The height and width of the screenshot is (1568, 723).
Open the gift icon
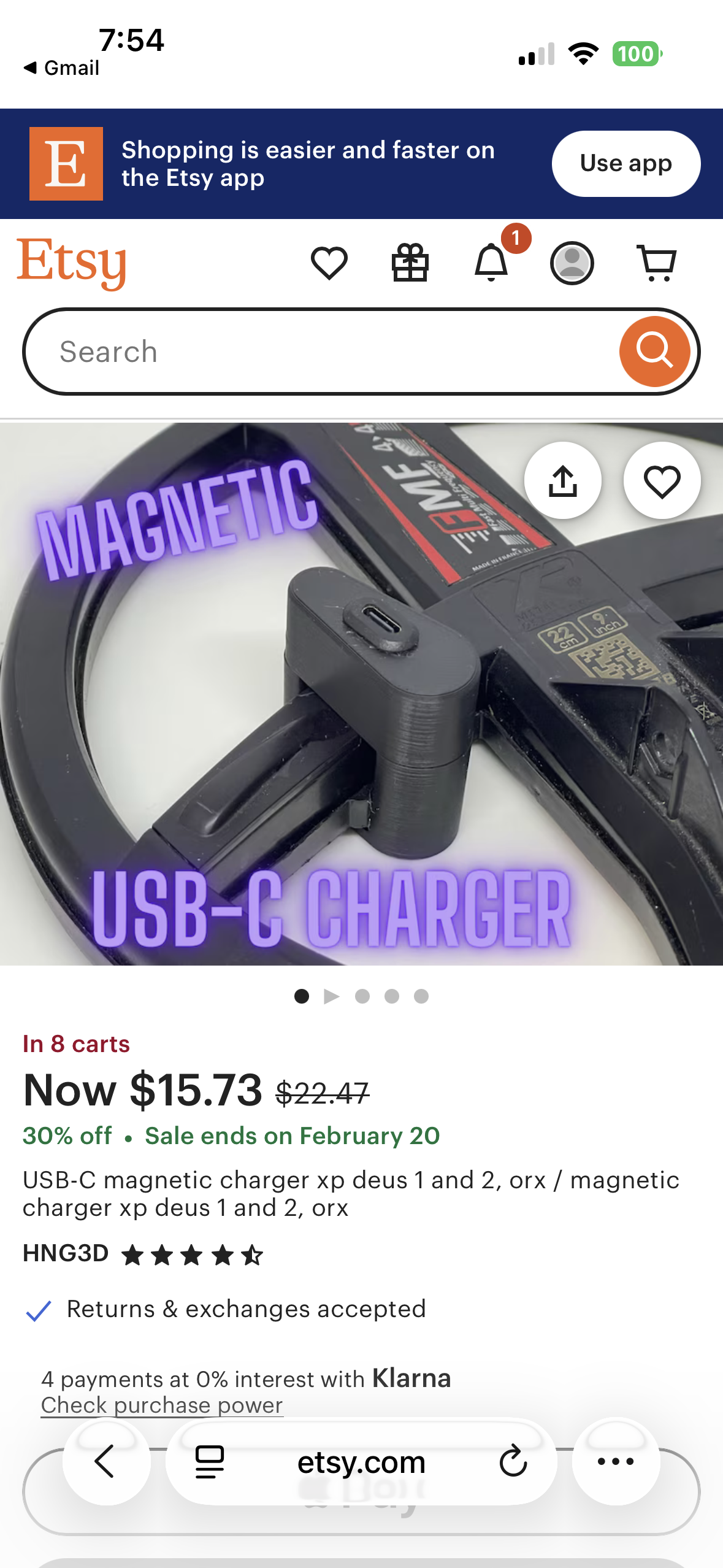click(x=410, y=263)
